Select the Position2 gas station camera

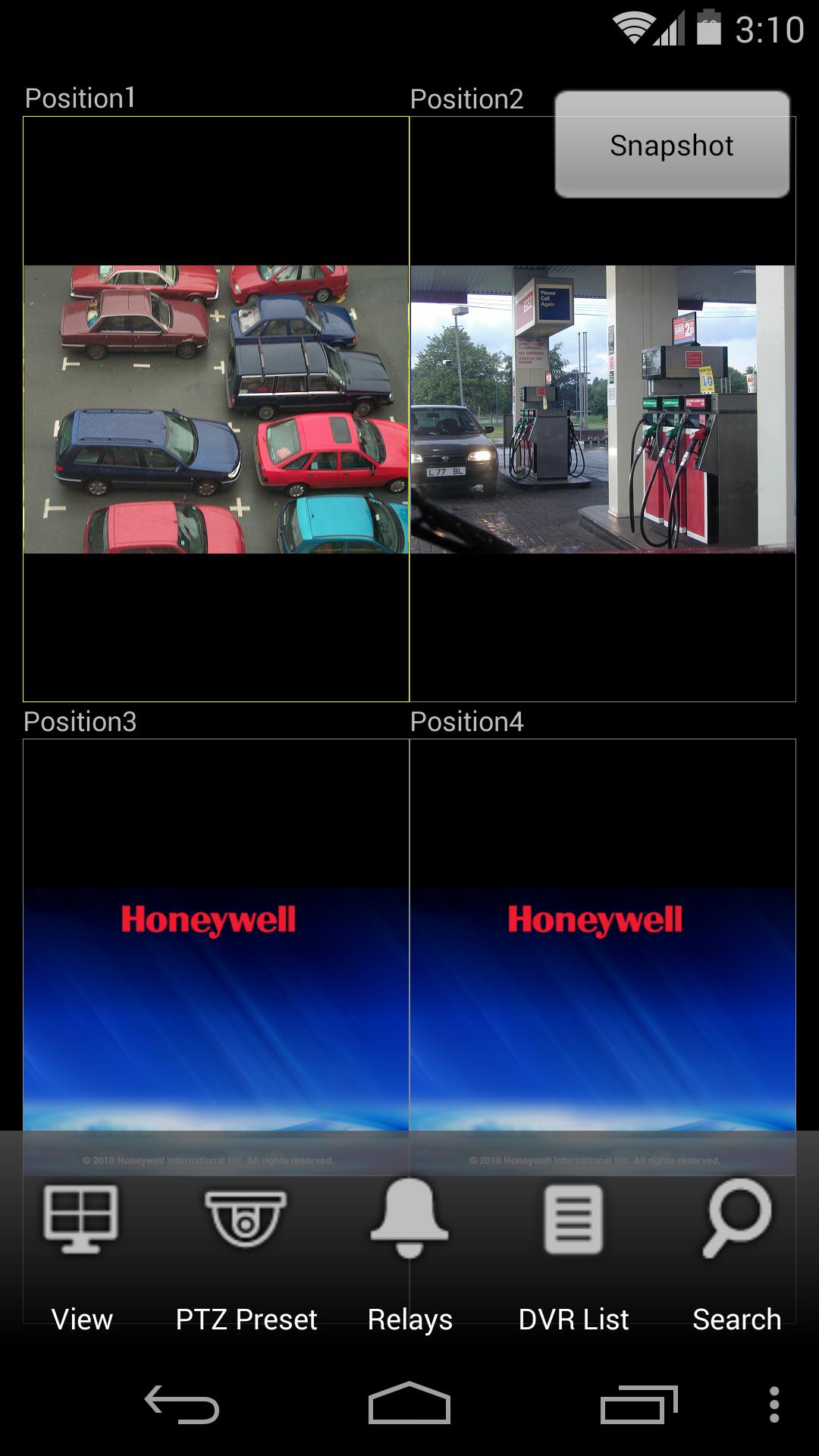(603, 409)
